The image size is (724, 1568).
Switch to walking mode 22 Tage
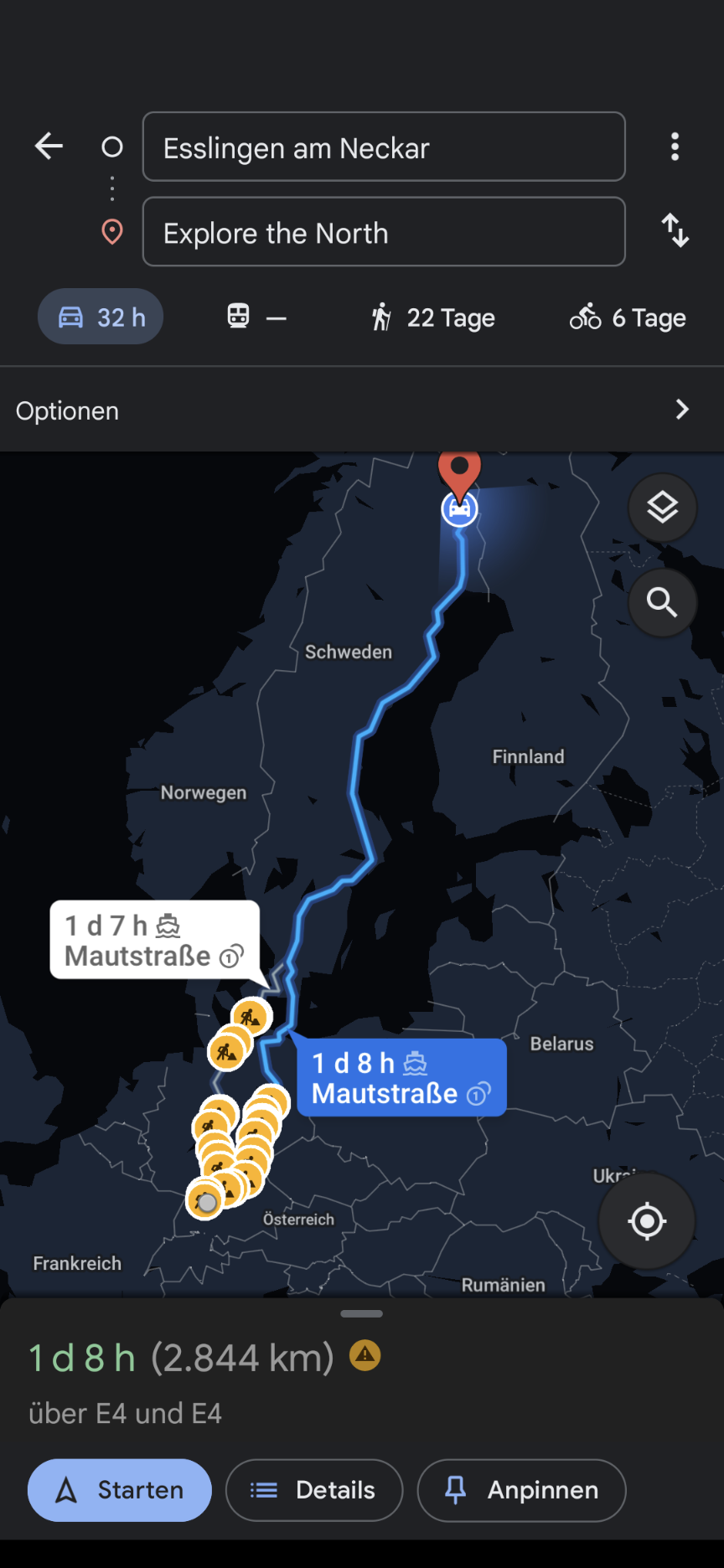pos(433,317)
